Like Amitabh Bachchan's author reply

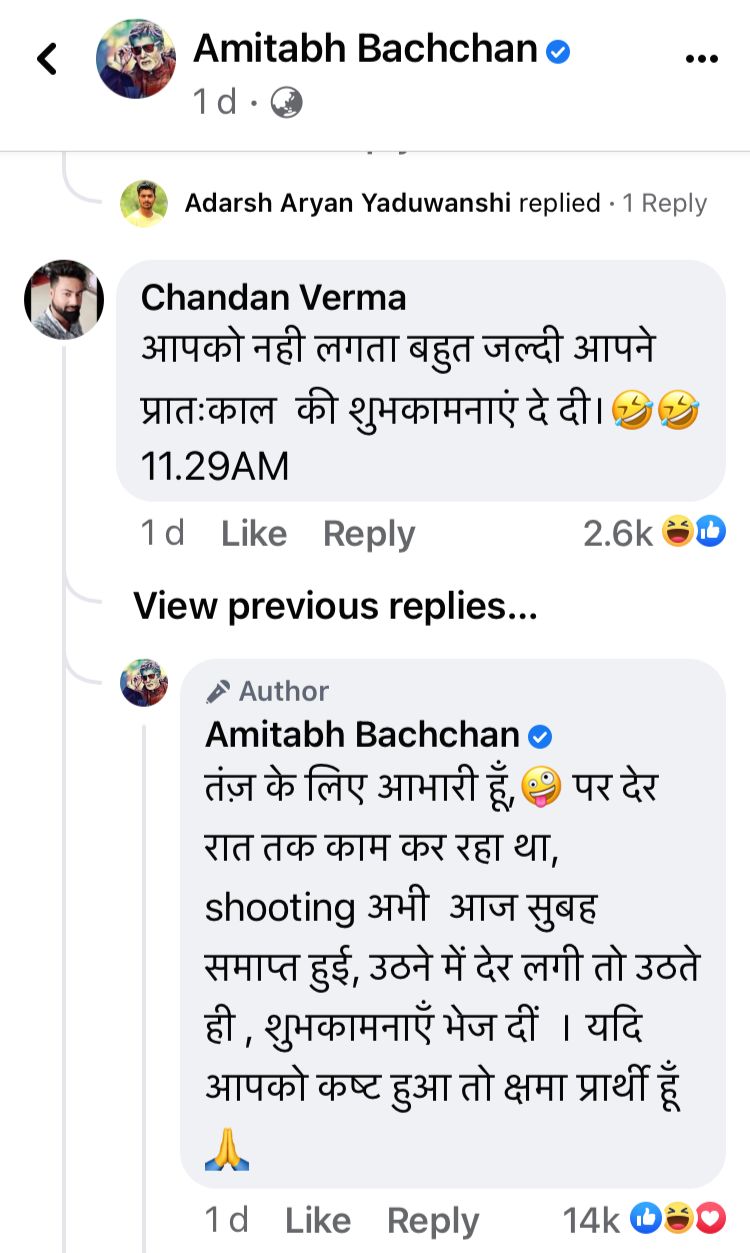[x=318, y=1221]
